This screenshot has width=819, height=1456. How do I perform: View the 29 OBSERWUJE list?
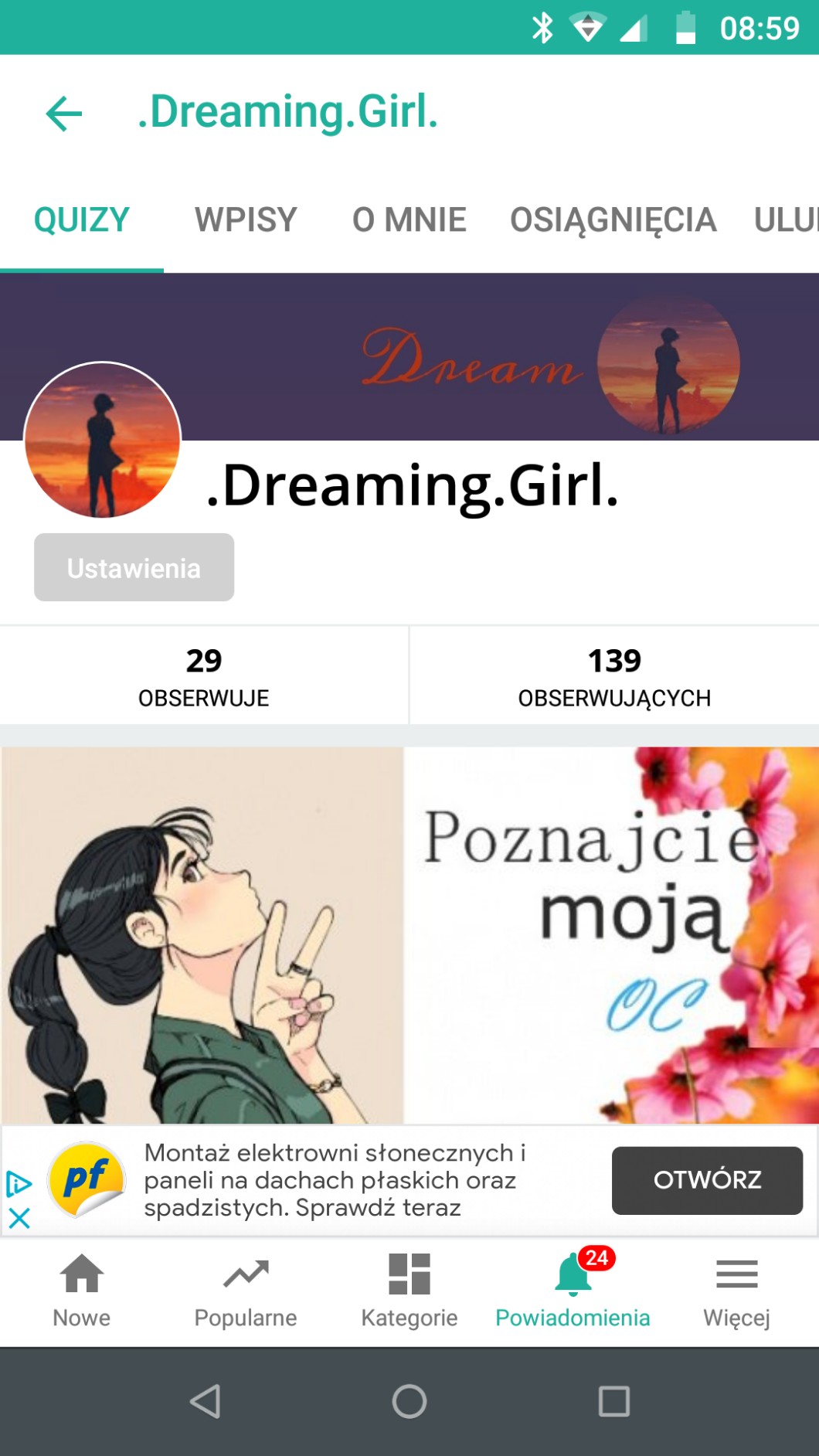pos(204,675)
